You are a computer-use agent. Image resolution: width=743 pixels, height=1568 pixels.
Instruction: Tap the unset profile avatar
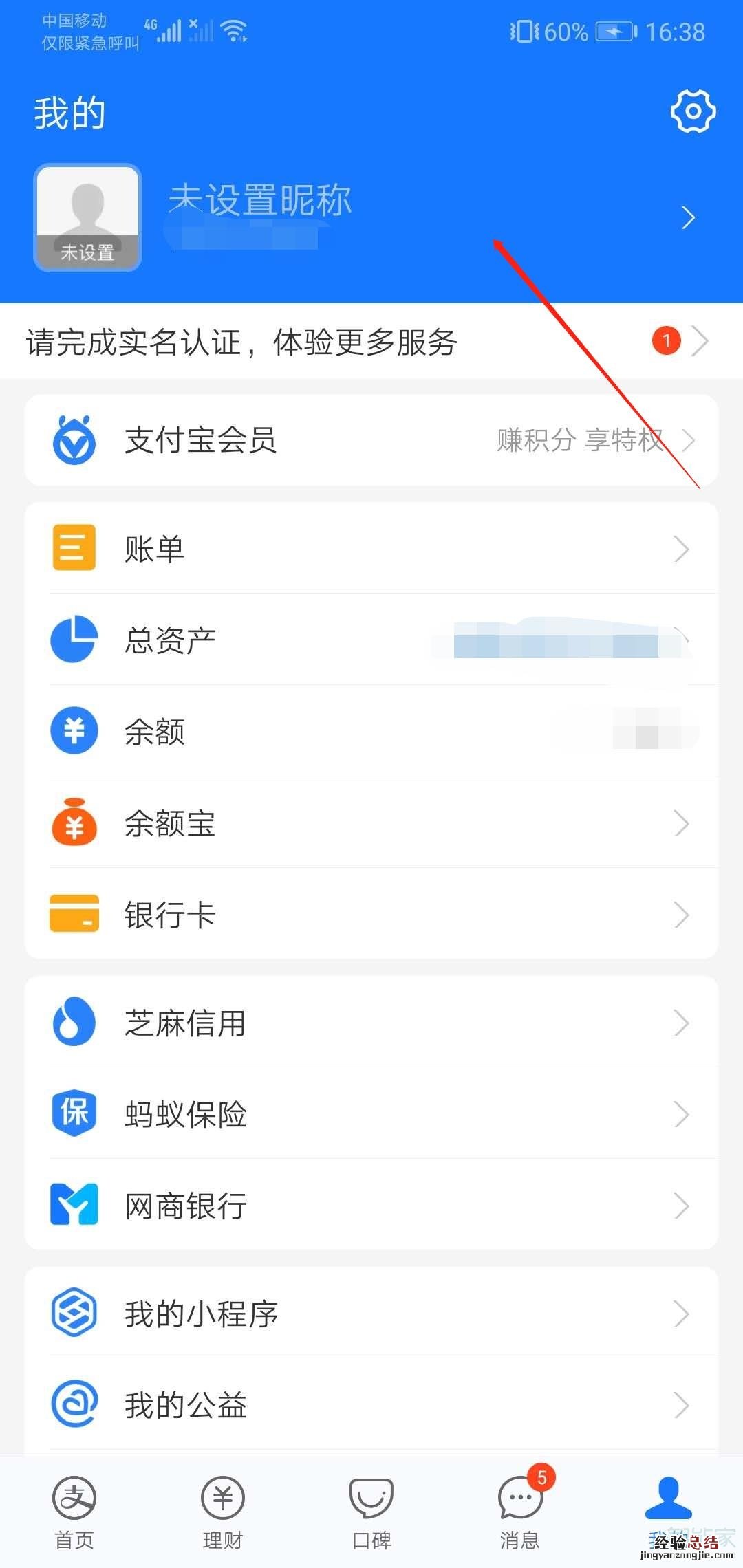(x=87, y=217)
